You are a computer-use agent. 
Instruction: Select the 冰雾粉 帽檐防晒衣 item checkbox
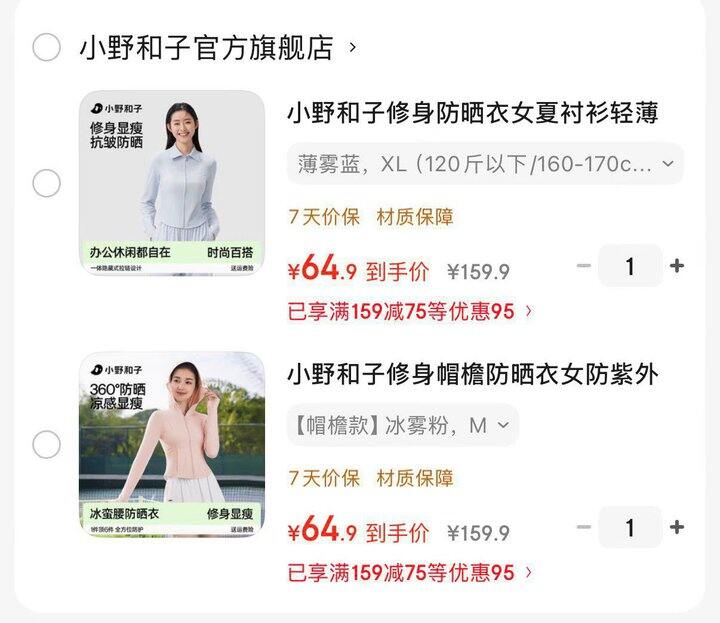(47, 445)
